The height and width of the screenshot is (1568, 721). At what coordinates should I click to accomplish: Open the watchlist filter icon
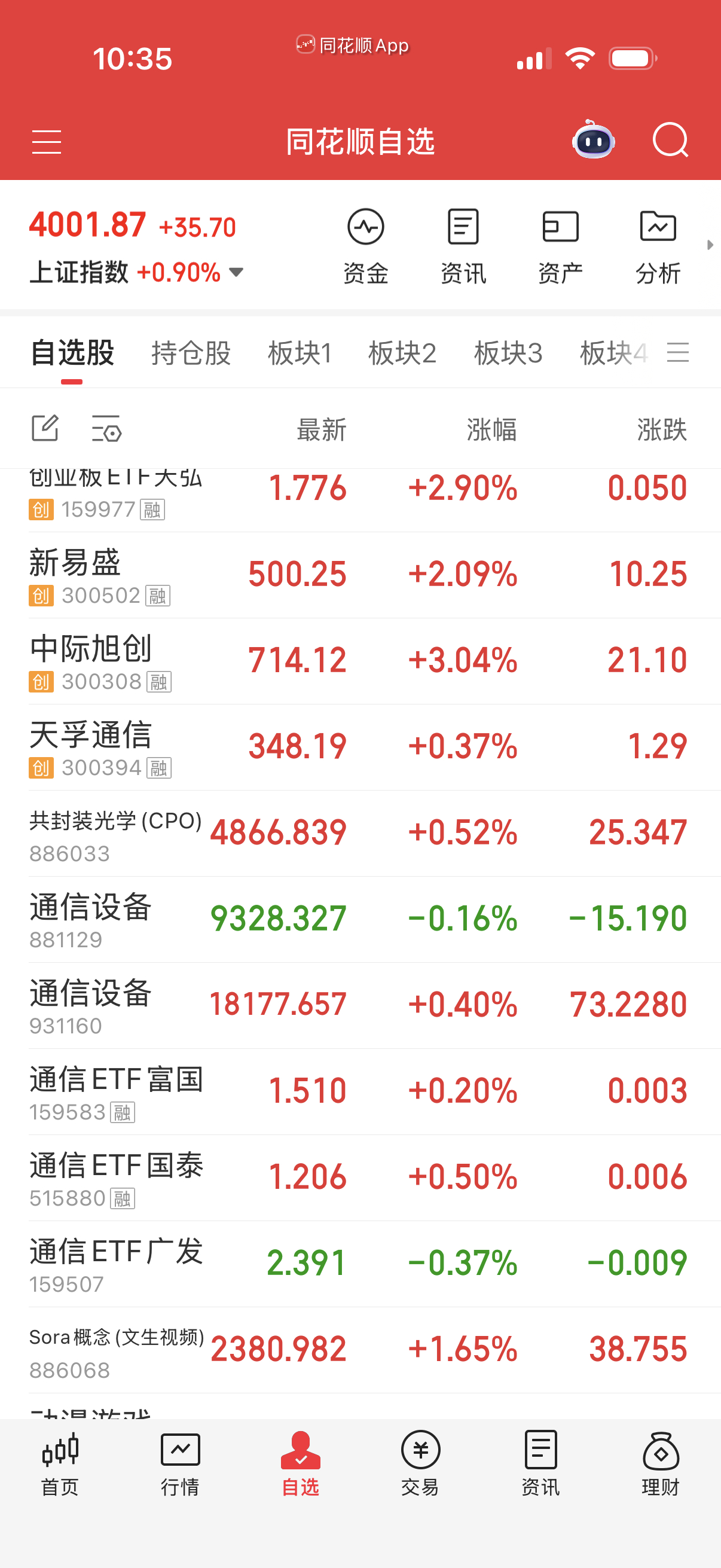coord(107,429)
